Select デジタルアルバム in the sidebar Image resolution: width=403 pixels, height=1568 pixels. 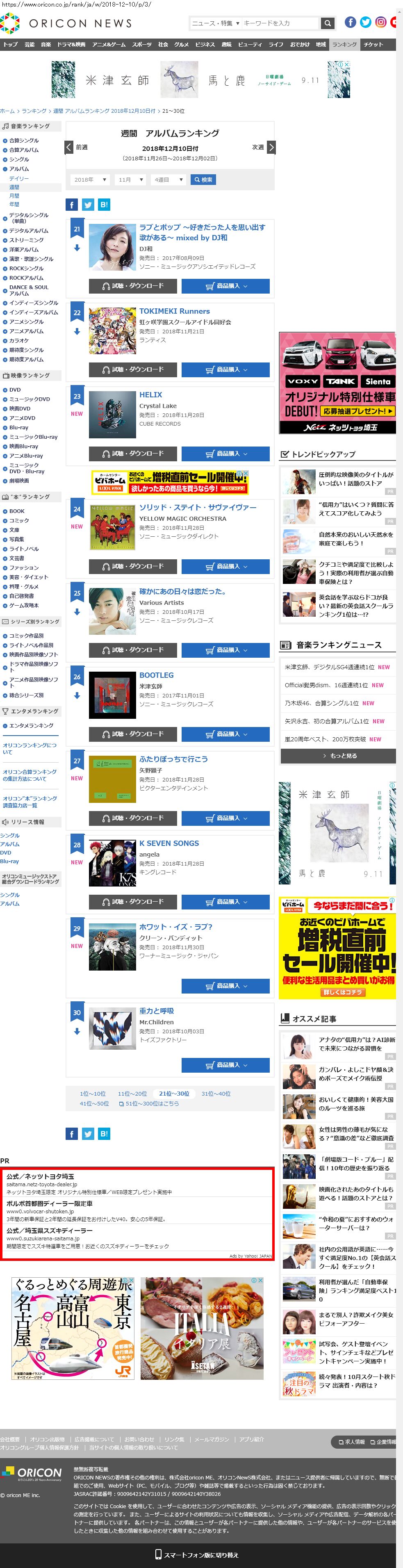[x=29, y=231]
